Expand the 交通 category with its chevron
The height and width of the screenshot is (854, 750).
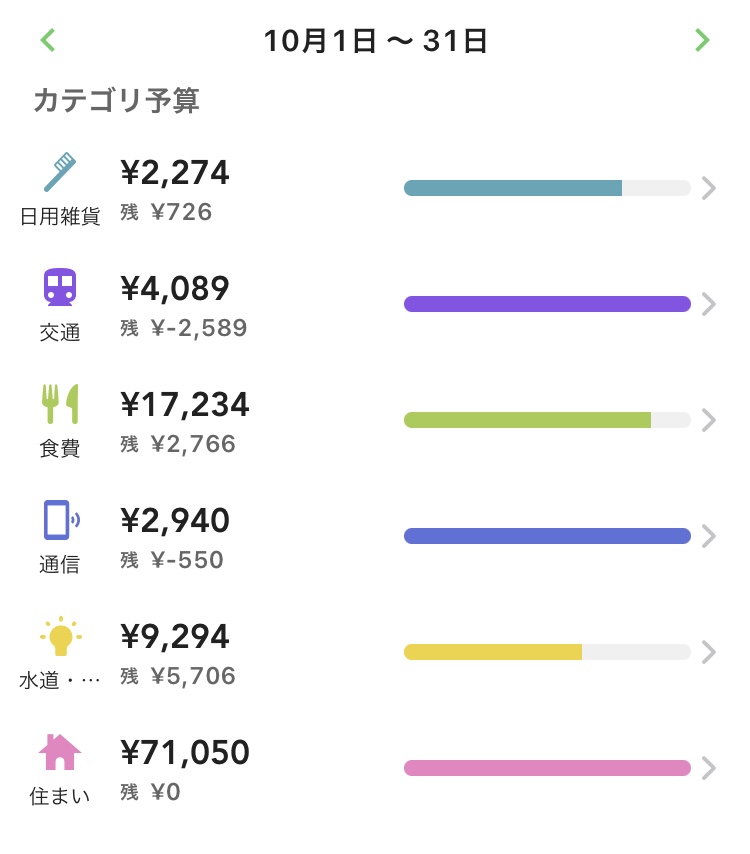pos(708,304)
